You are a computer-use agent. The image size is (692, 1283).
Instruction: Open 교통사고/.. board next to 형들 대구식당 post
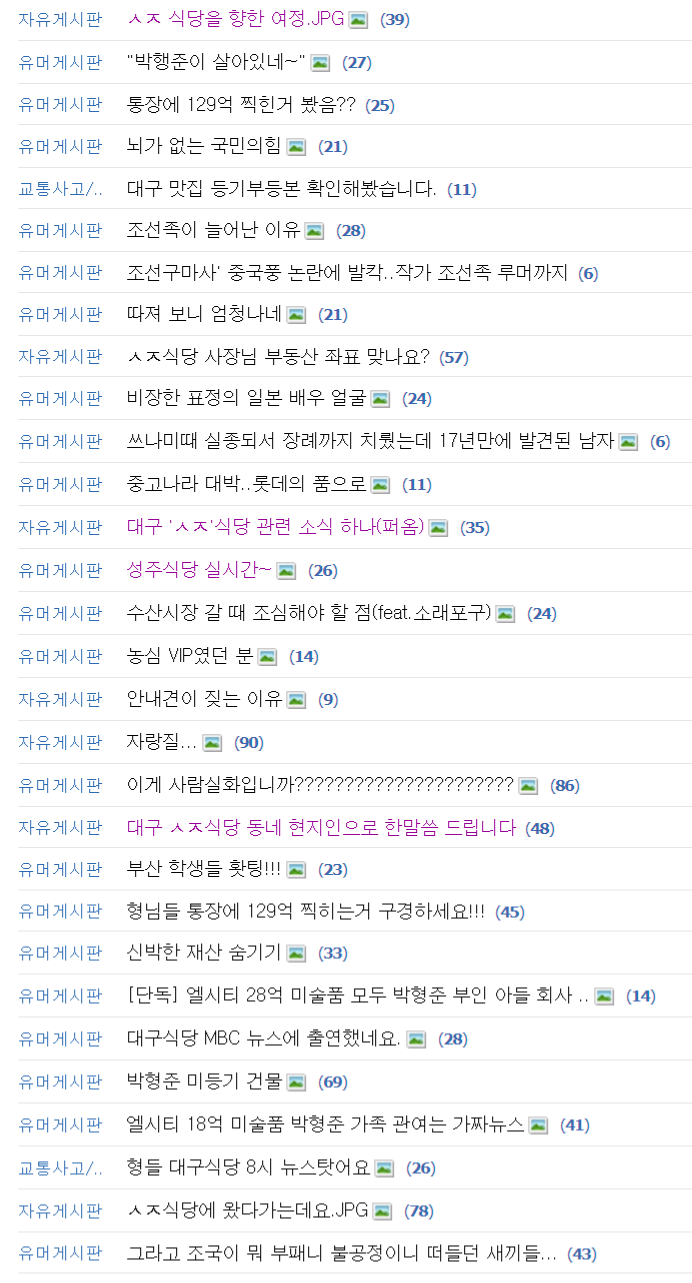coord(60,1168)
